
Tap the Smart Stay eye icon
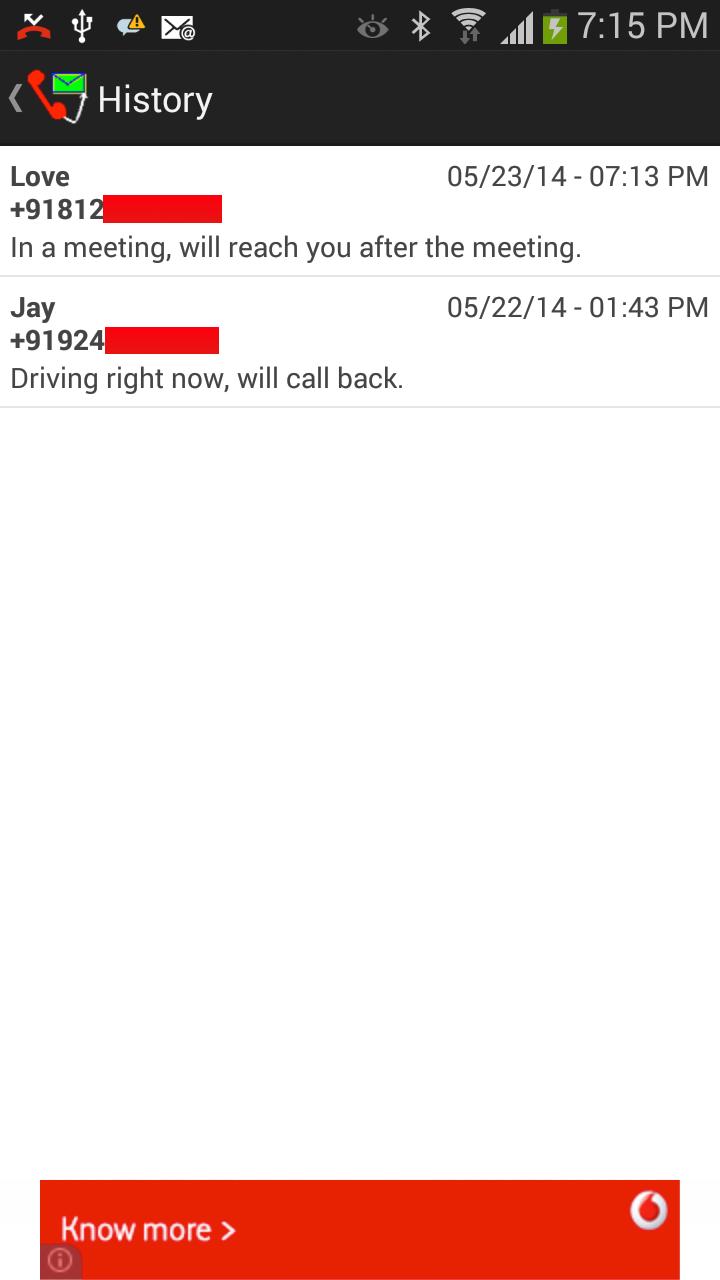pyautogui.click(x=372, y=25)
